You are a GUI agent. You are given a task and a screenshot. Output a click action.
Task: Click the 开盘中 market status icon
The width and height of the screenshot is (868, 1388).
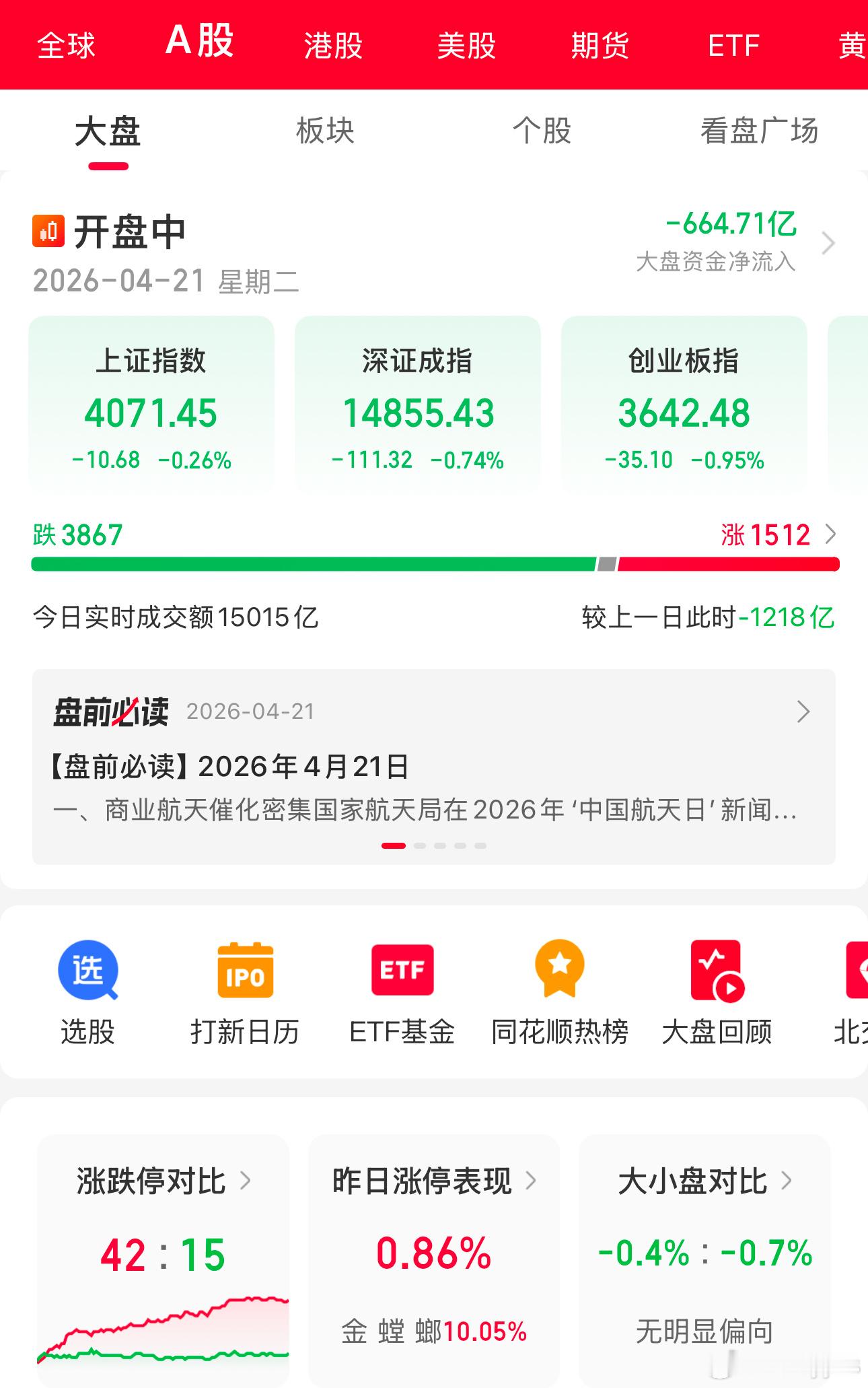click(46, 231)
